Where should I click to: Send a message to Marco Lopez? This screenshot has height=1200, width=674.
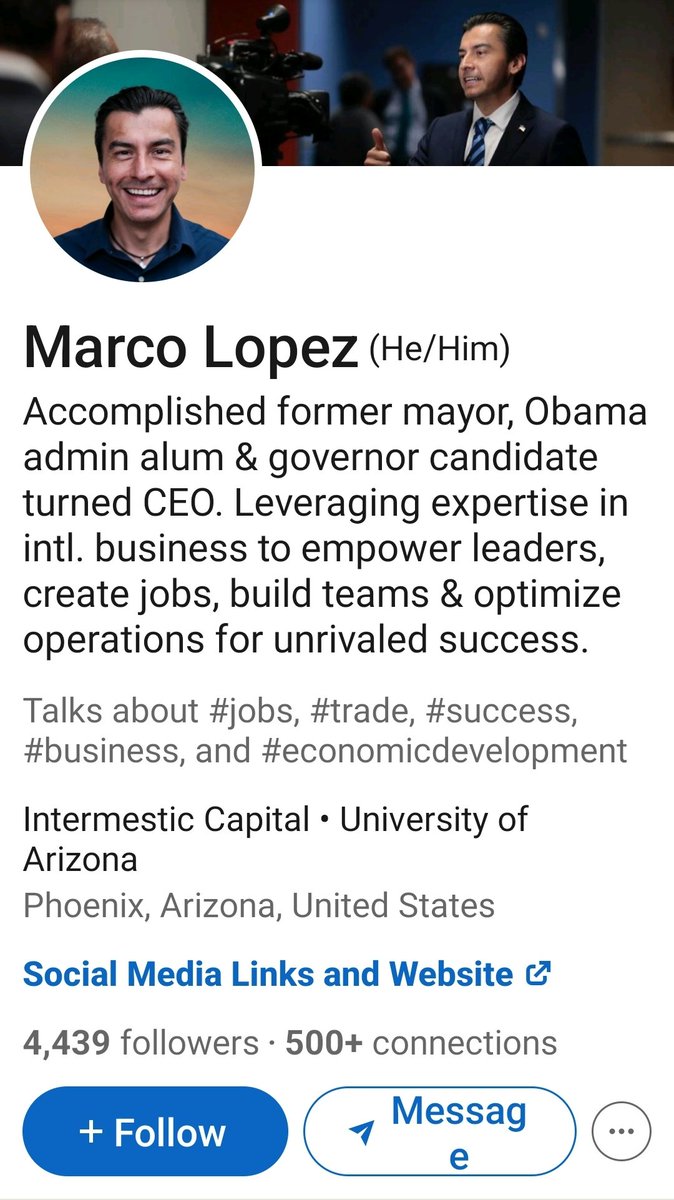pos(440,1132)
